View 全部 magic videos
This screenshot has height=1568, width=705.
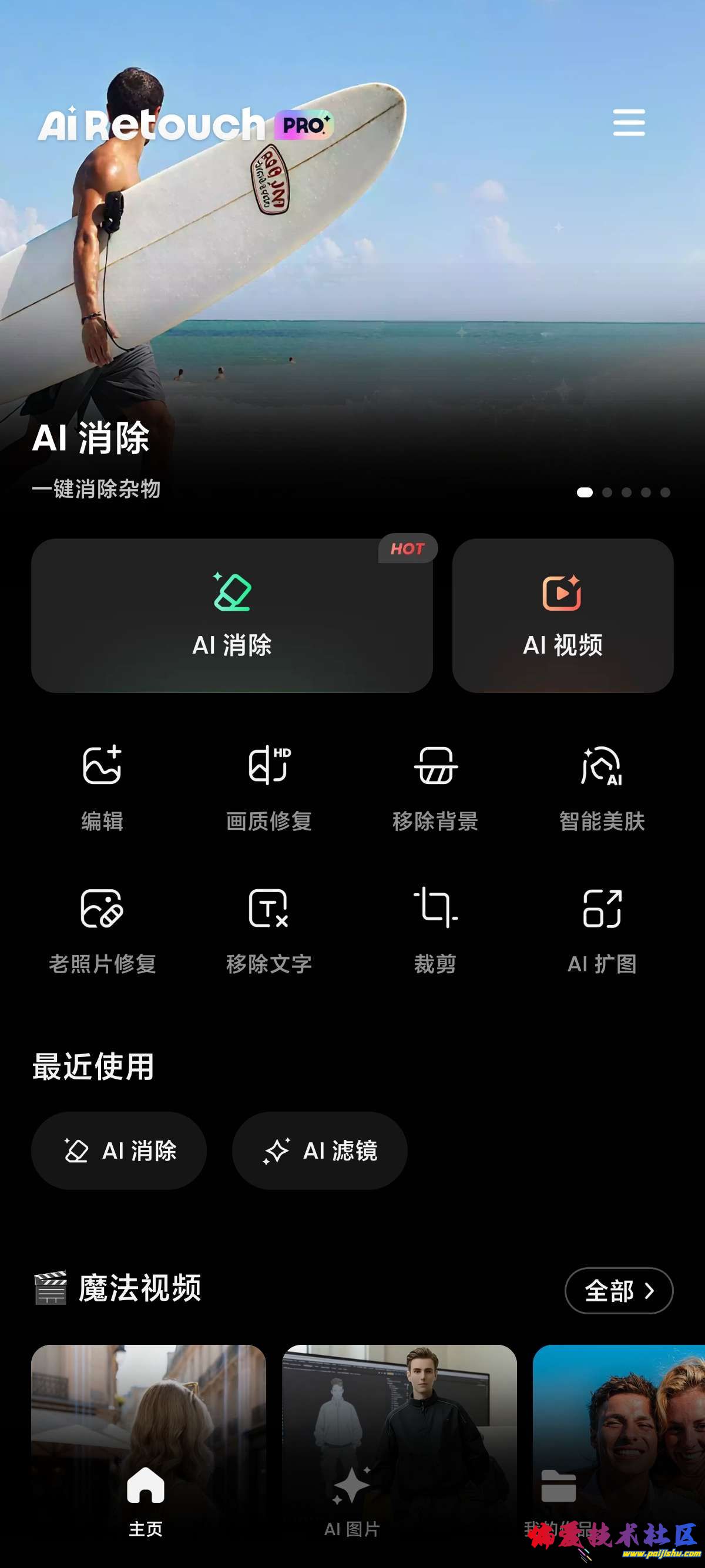click(619, 1290)
